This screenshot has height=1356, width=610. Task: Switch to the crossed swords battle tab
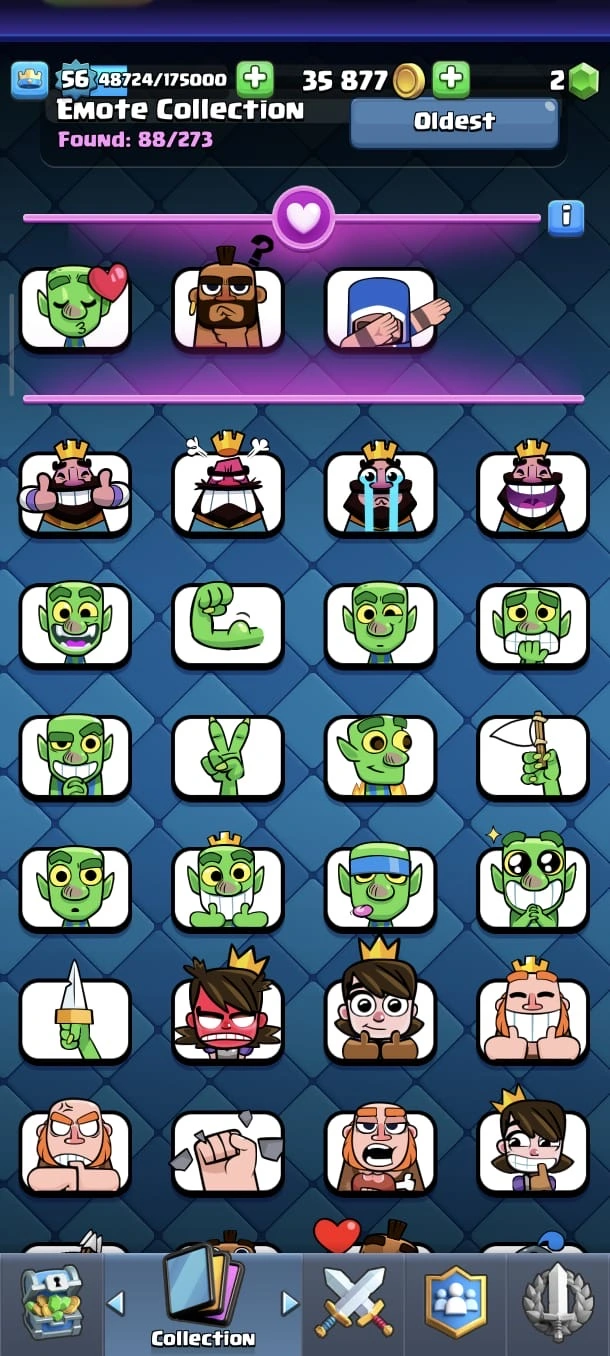pyautogui.click(x=353, y=1302)
